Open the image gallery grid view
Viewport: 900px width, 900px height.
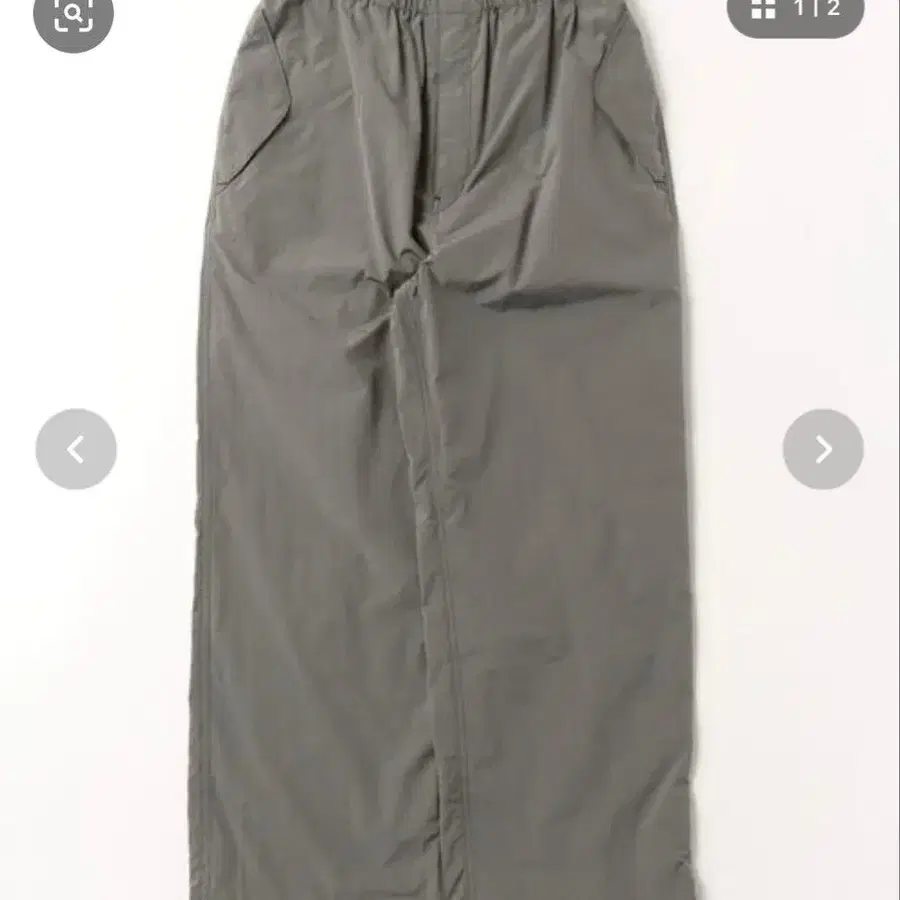(765, 10)
